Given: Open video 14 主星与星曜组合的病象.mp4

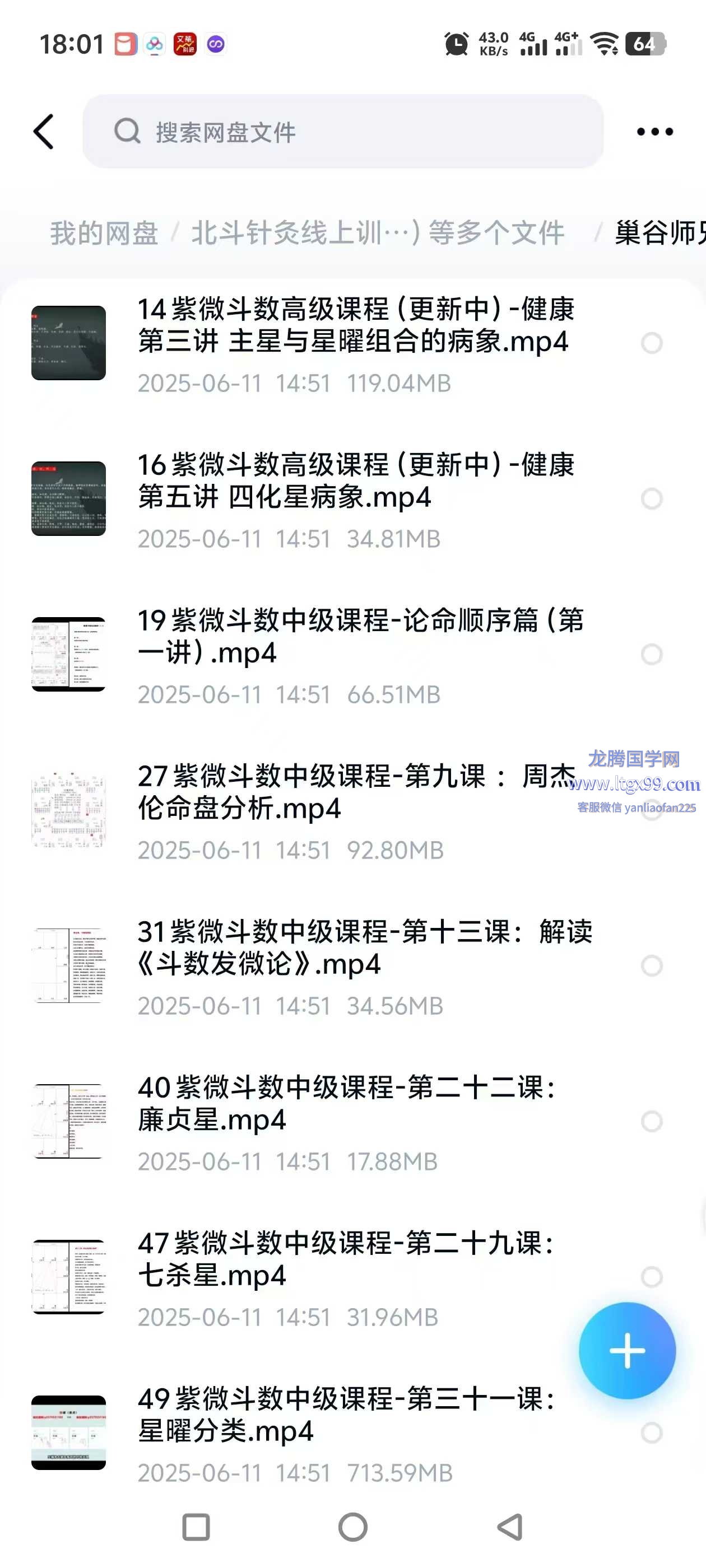Looking at the screenshot, I should click(355, 326).
